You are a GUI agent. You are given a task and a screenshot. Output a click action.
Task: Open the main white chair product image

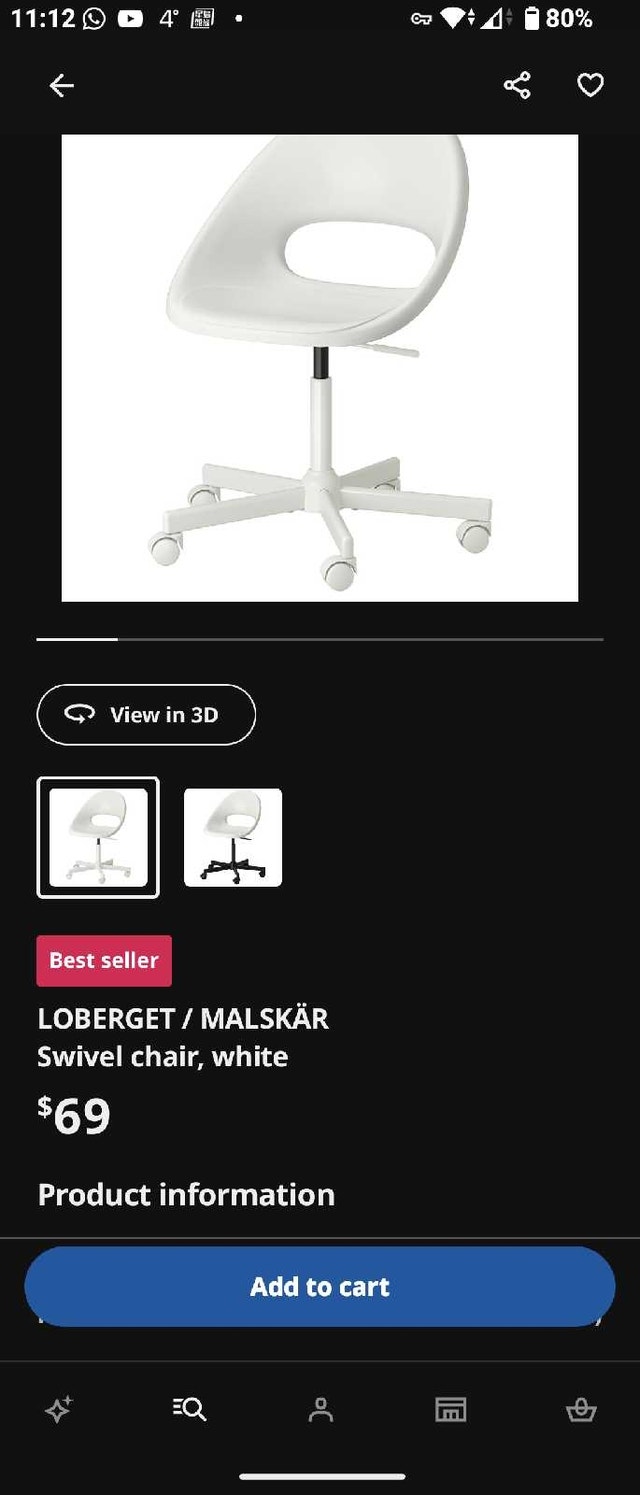[x=320, y=368]
